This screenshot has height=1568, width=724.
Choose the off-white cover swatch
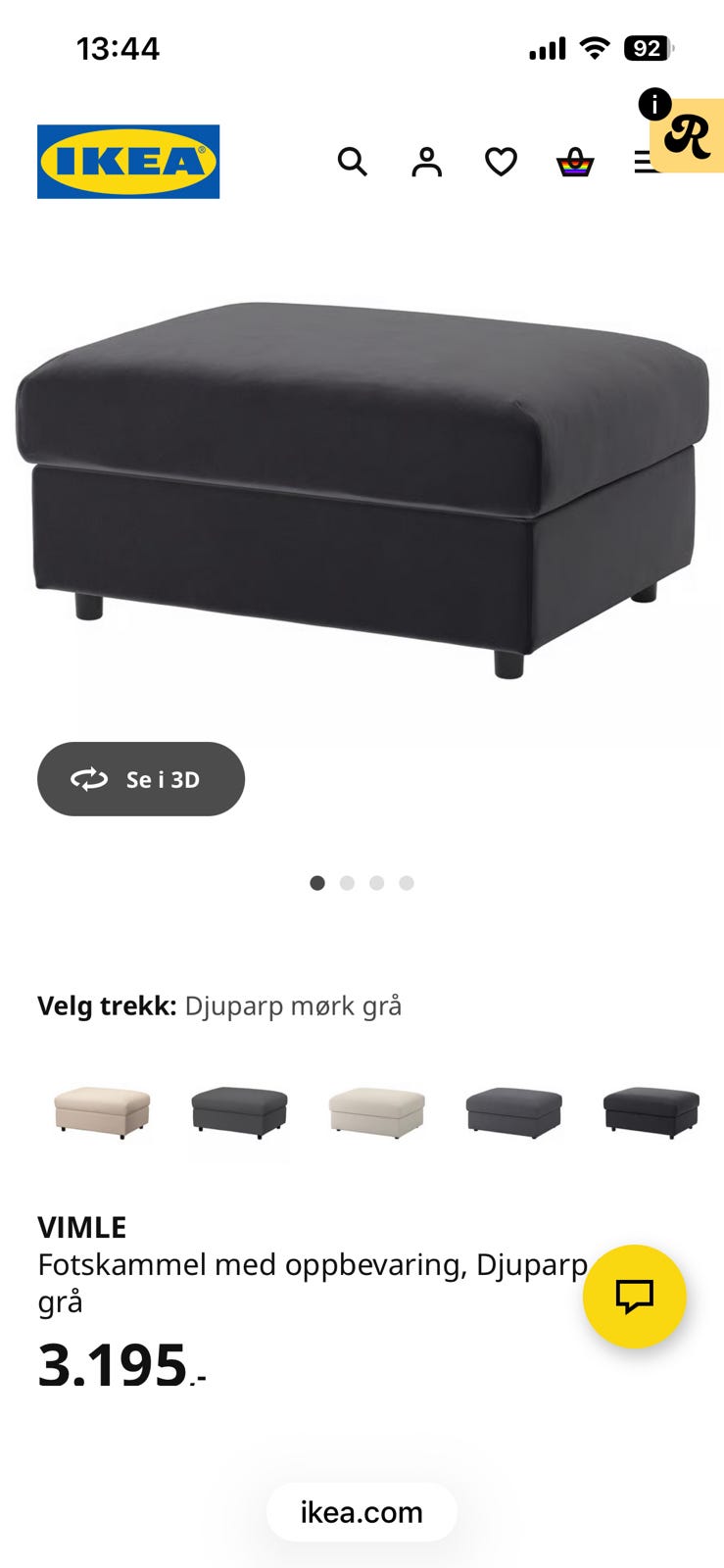pos(376,1112)
